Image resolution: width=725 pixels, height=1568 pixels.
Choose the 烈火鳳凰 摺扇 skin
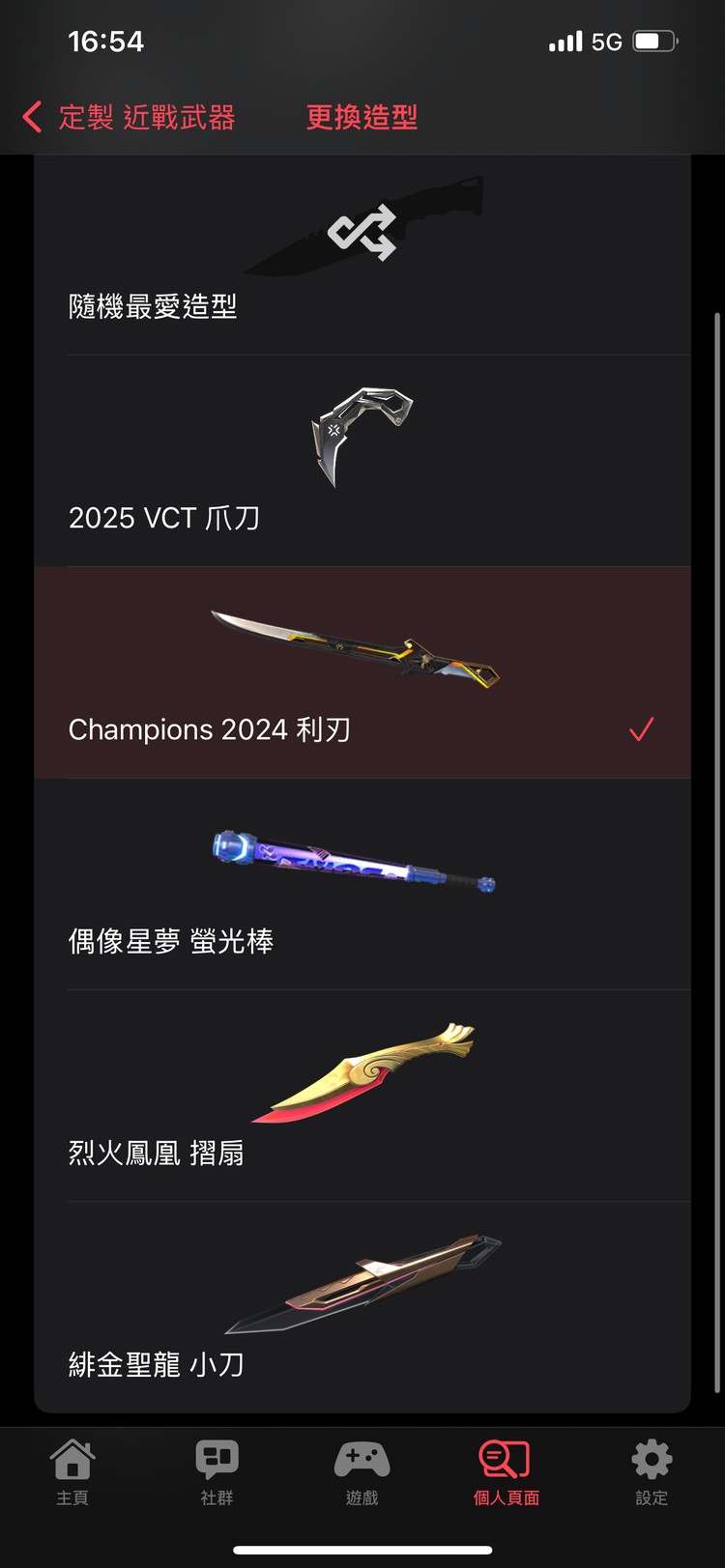point(362,1097)
